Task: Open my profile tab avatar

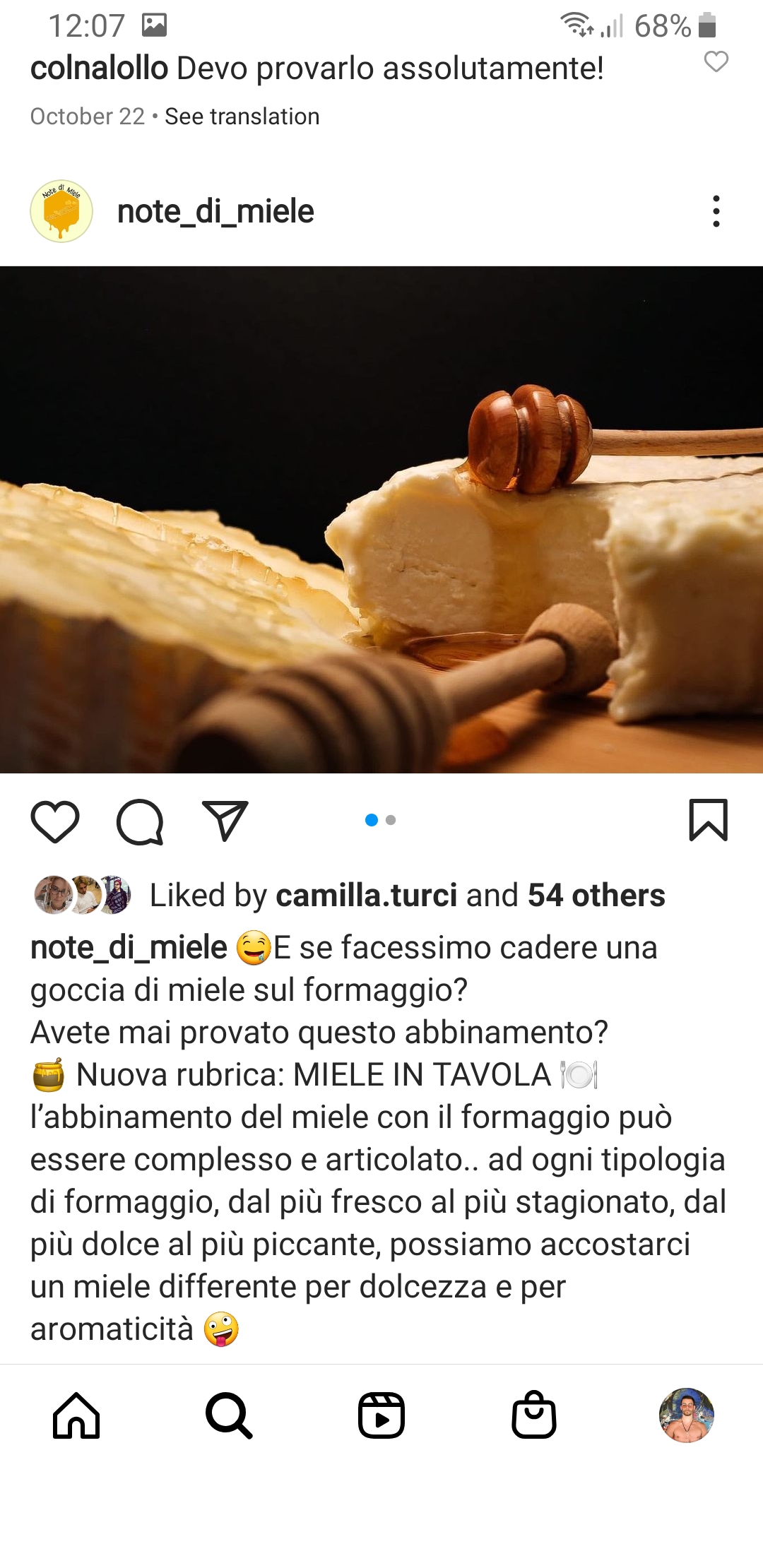Action: (686, 1415)
